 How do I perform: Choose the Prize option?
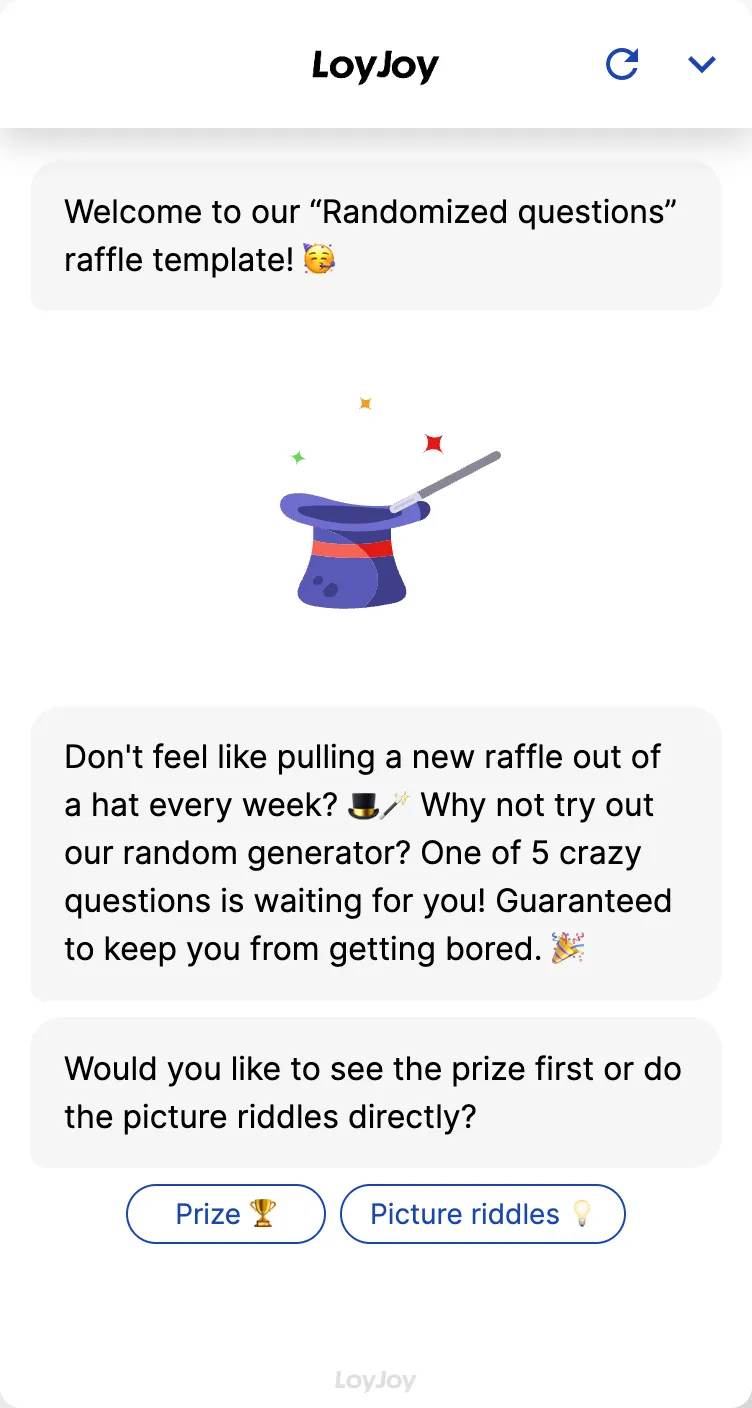point(226,1214)
